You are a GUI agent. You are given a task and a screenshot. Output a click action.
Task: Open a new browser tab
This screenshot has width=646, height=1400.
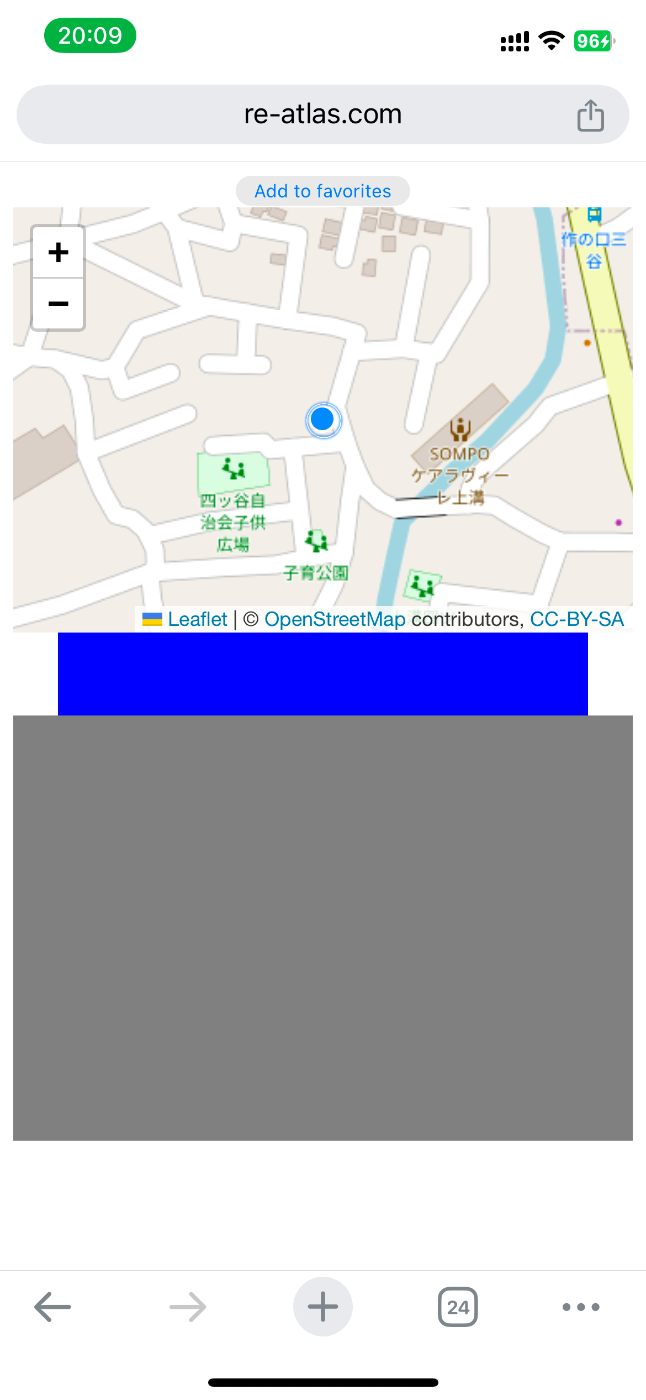[322, 1306]
